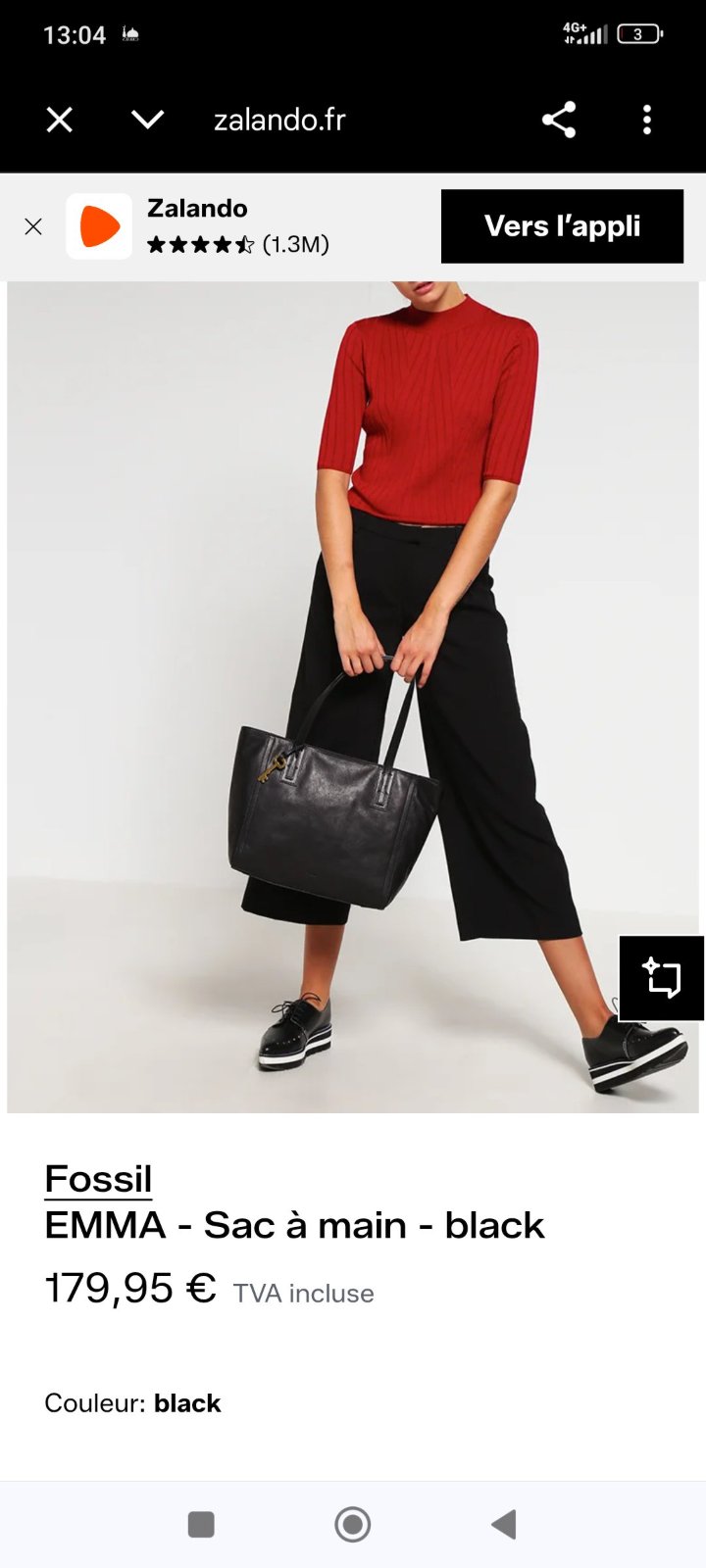Open recent apps with the square button
The width and height of the screenshot is (706, 1568).
click(201, 1524)
